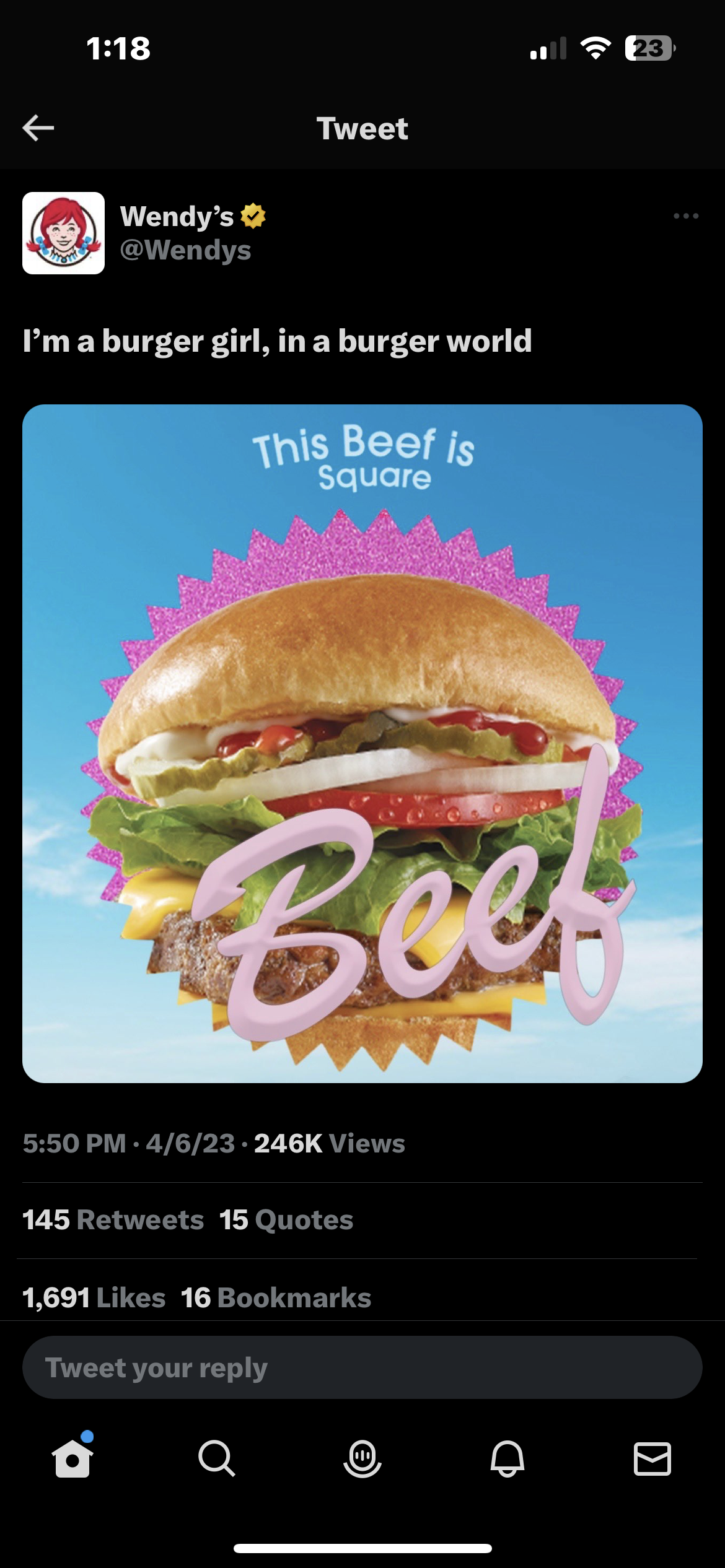Expand the burger image in the tweet

pyautogui.click(x=362, y=743)
